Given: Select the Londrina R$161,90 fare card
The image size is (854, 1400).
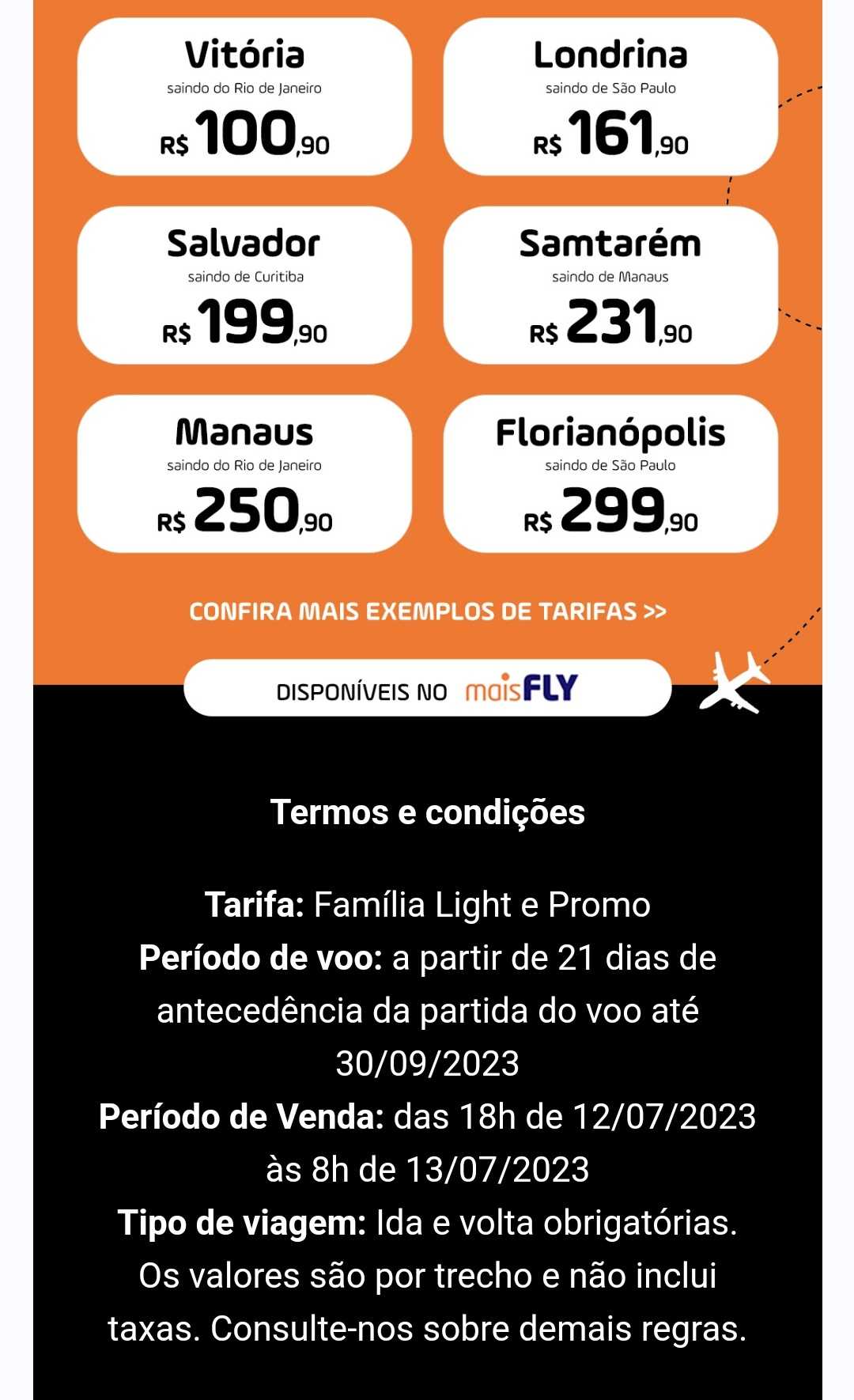Looking at the screenshot, I should point(610,96).
